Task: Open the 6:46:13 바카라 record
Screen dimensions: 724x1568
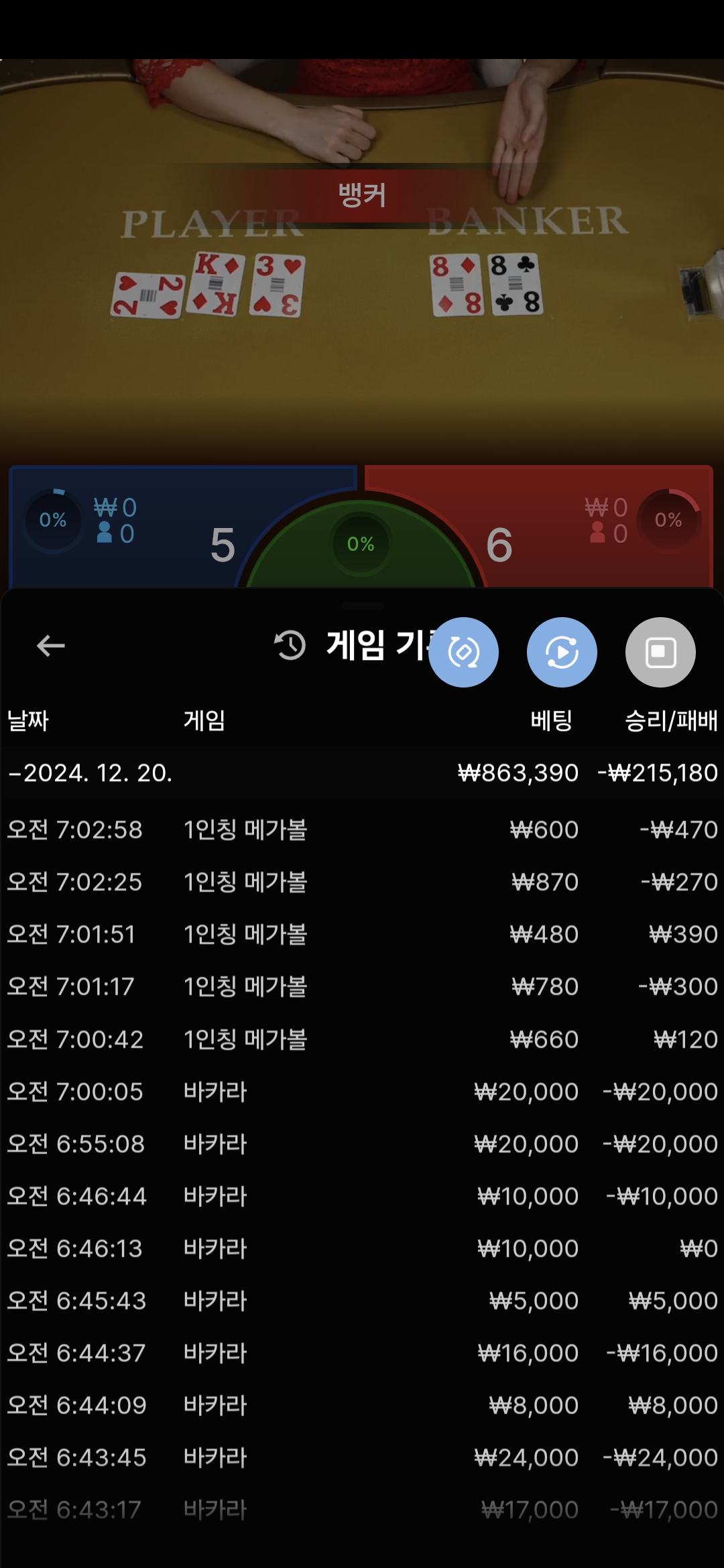Action: pyautogui.click(x=362, y=1248)
